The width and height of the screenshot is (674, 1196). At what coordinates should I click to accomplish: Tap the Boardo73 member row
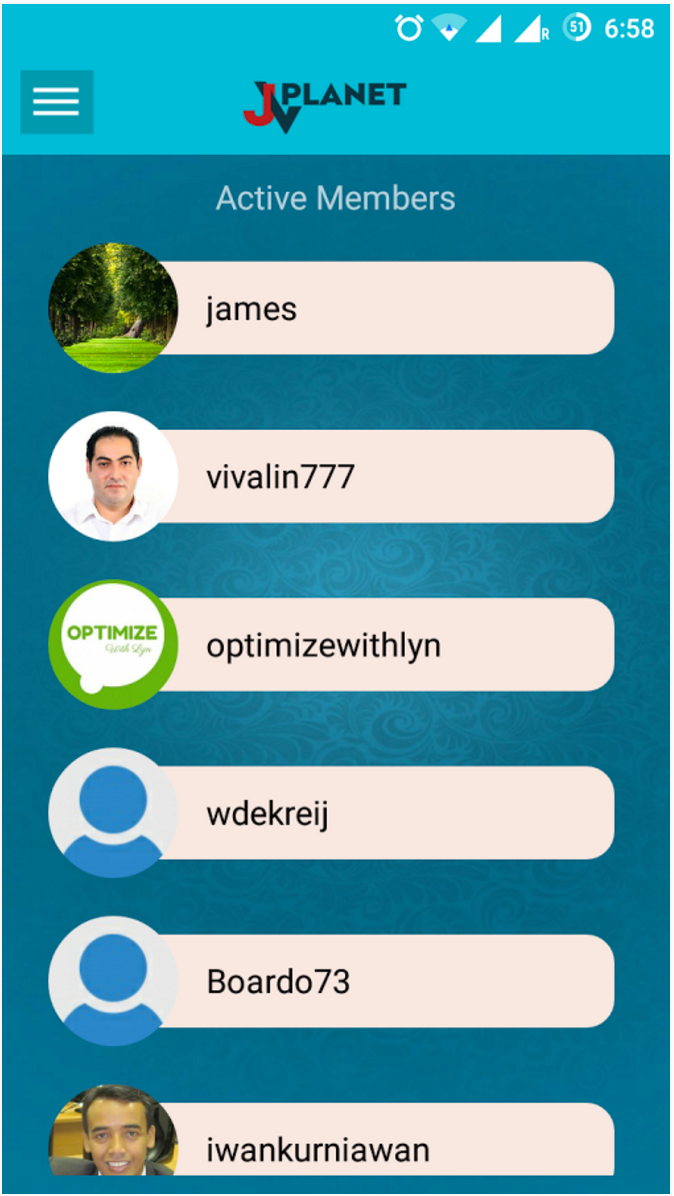click(380, 981)
